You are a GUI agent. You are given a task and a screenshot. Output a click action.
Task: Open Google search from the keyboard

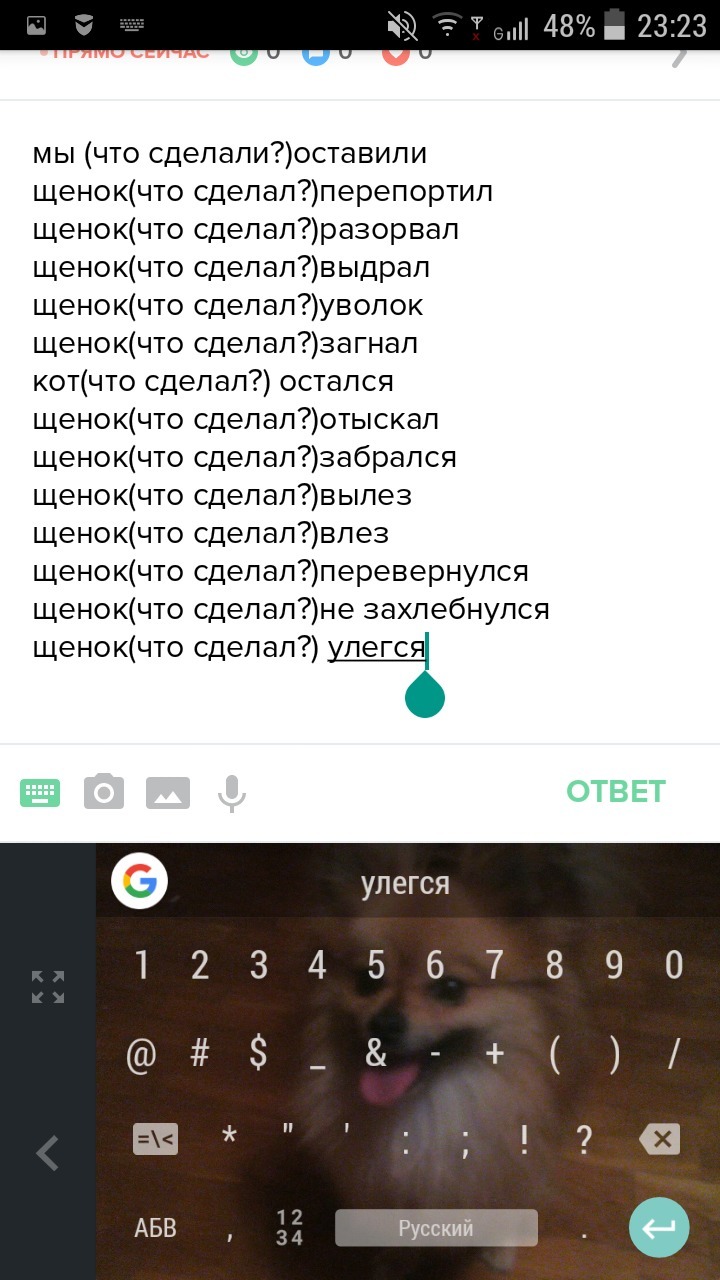139,881
